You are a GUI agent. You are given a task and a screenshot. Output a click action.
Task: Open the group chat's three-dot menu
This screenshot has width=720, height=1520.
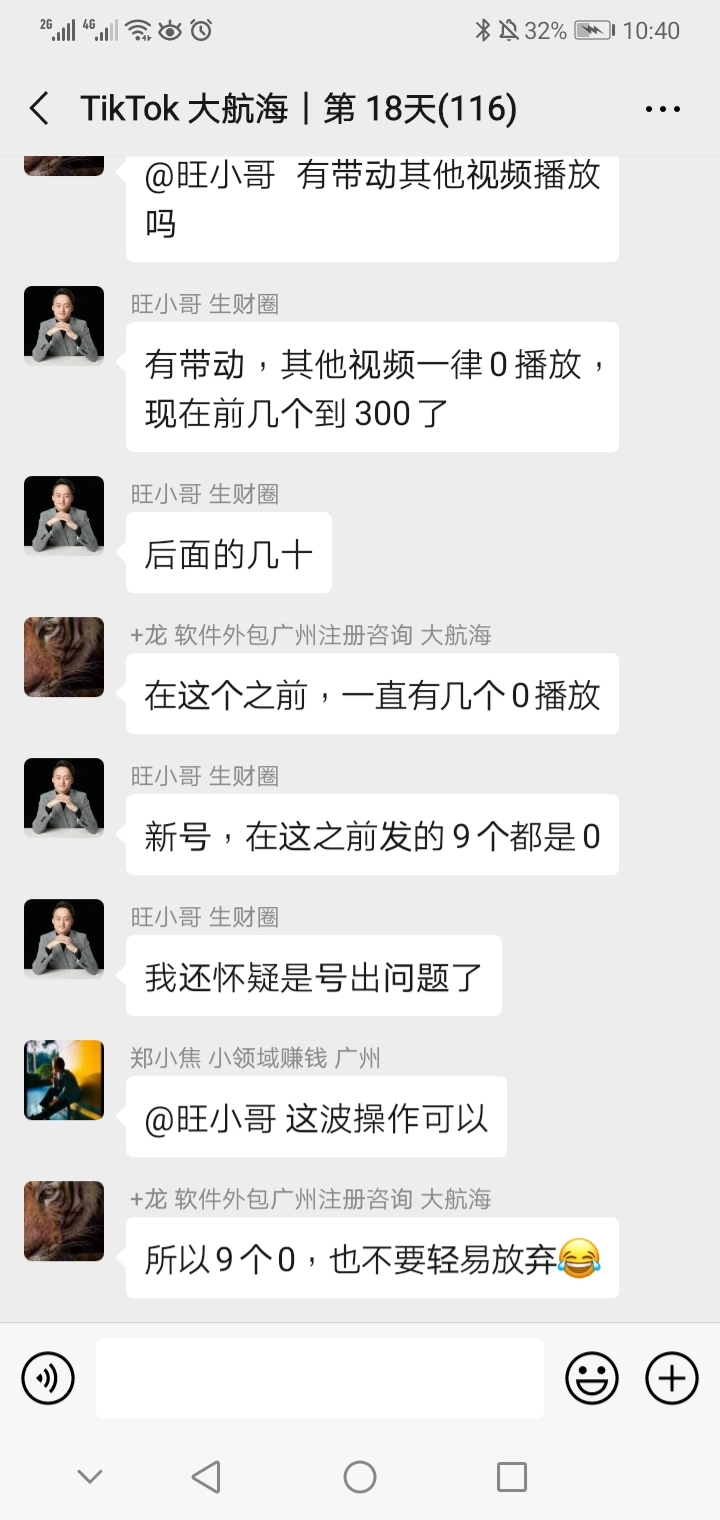click(663, 109)
